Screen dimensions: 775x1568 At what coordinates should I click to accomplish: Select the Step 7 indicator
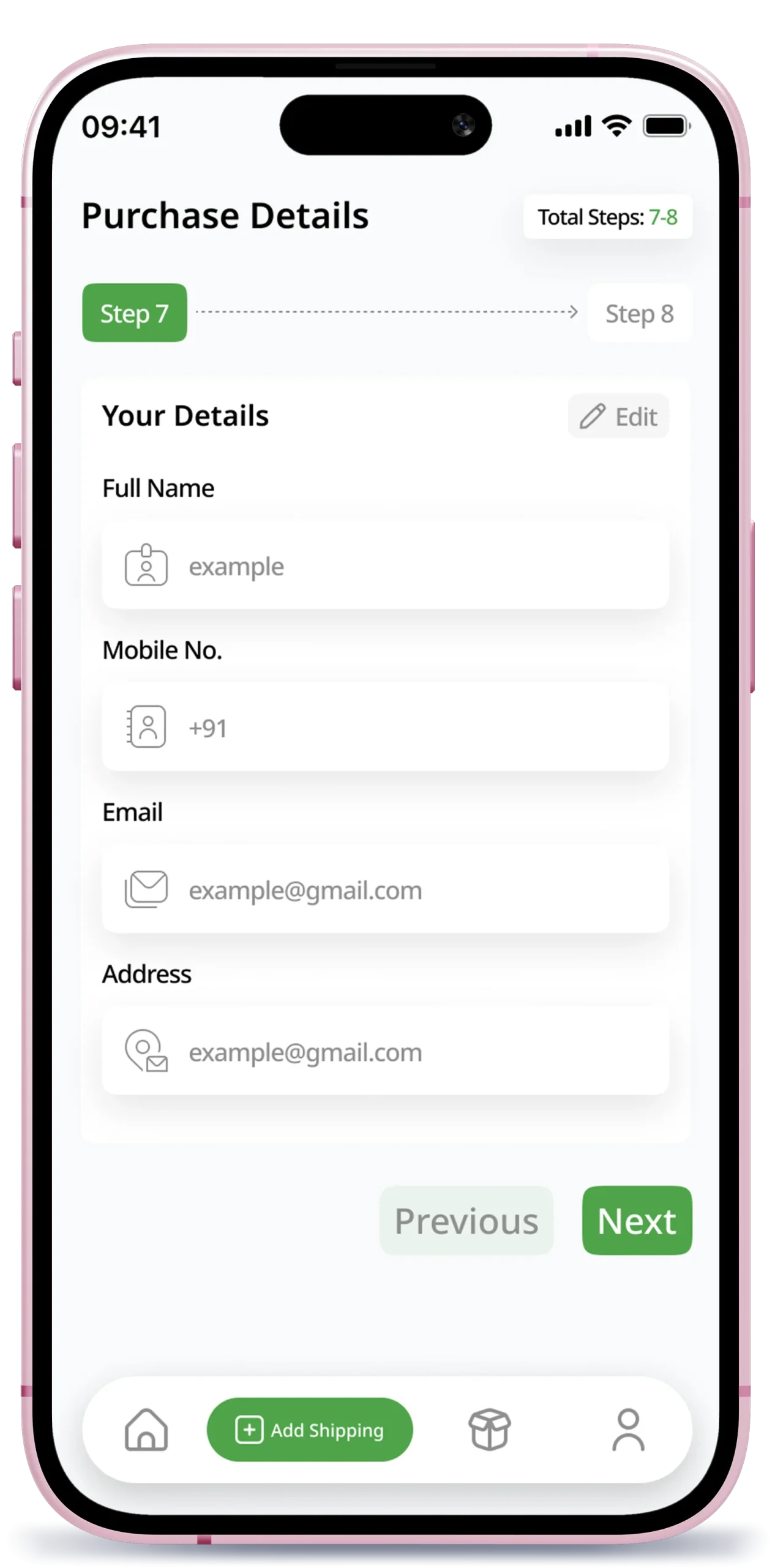(135, 313)
